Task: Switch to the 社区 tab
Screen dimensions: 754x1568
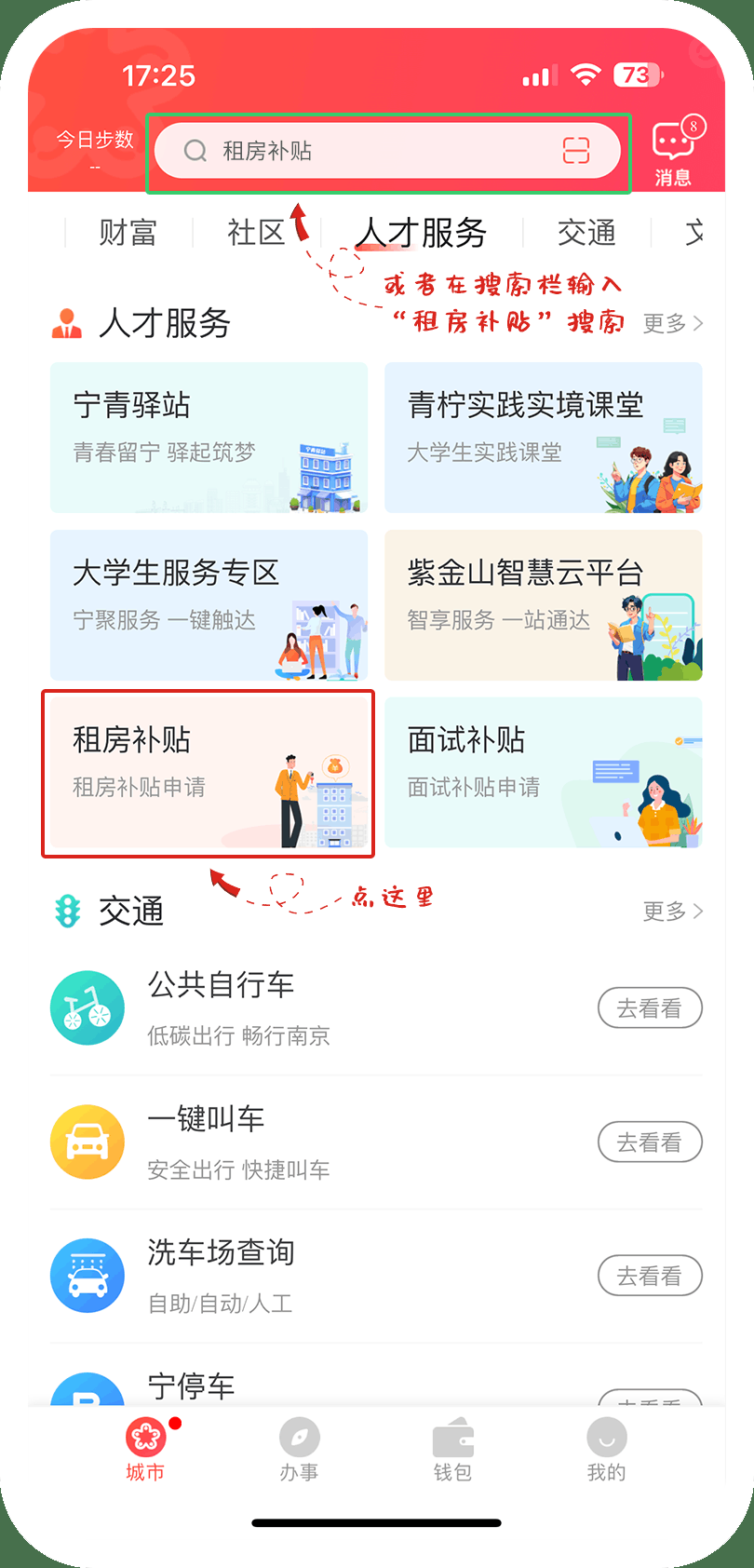Action: [x=256, y=232]
